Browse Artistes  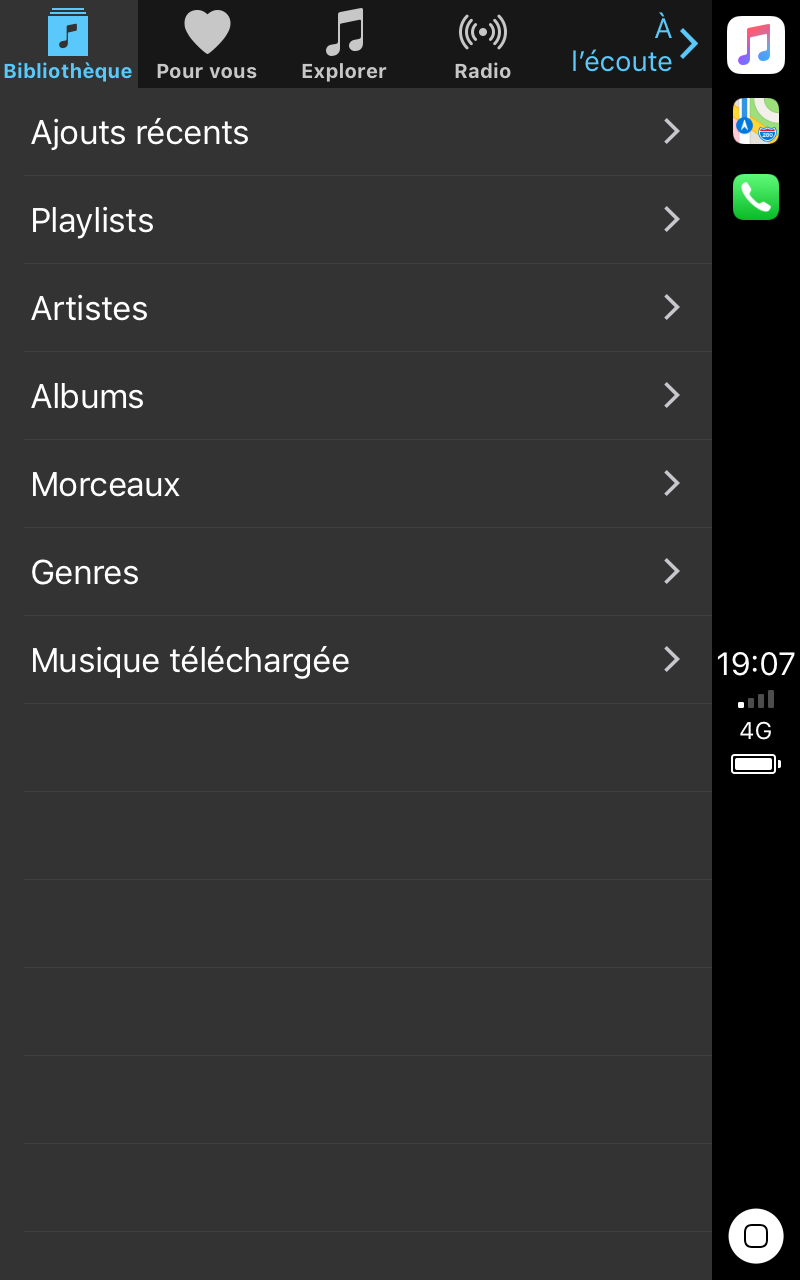[356, 308]
